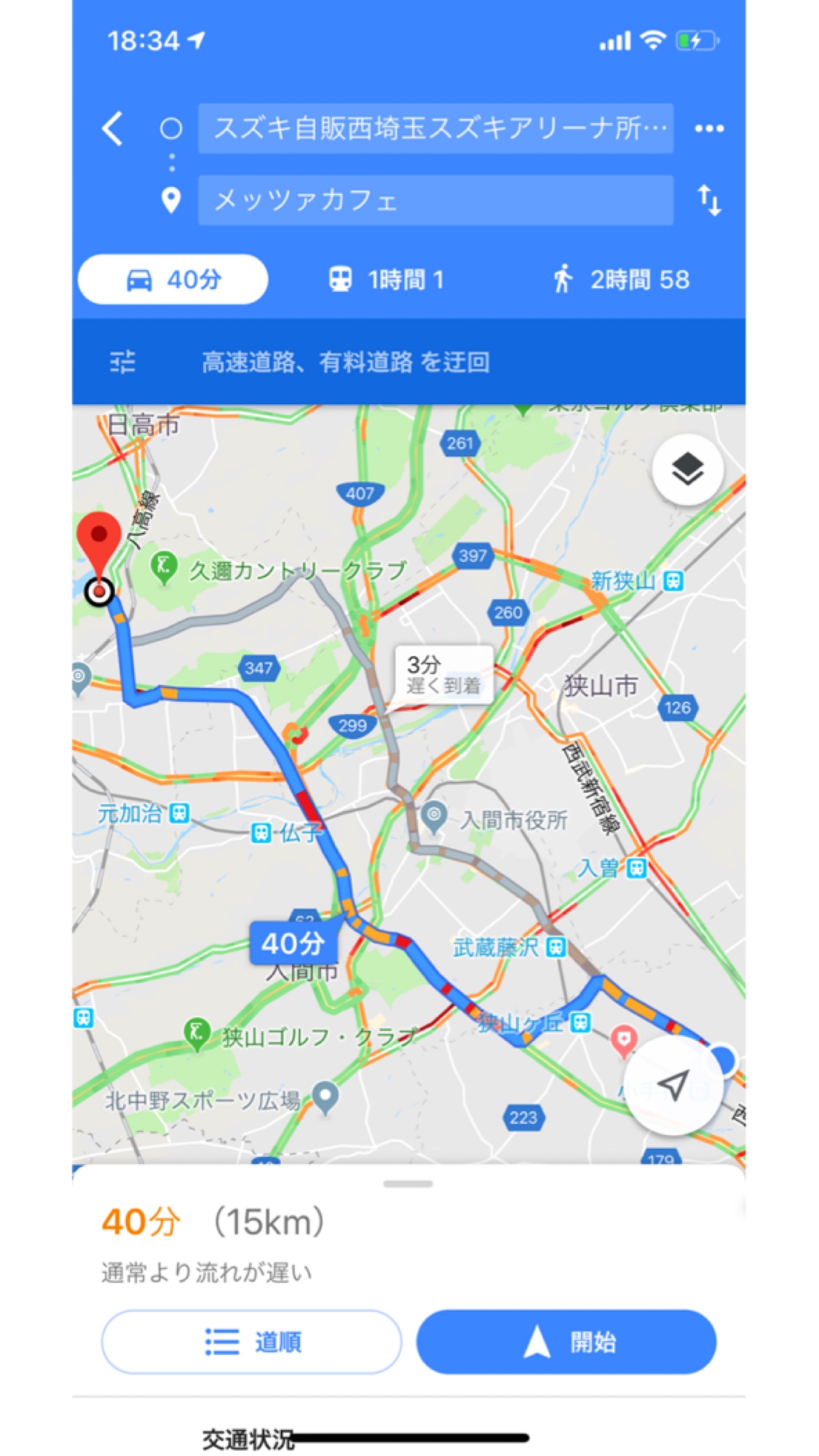Open the map layers button
Screen dimensions: 819x1456
[x=687, y=470]
